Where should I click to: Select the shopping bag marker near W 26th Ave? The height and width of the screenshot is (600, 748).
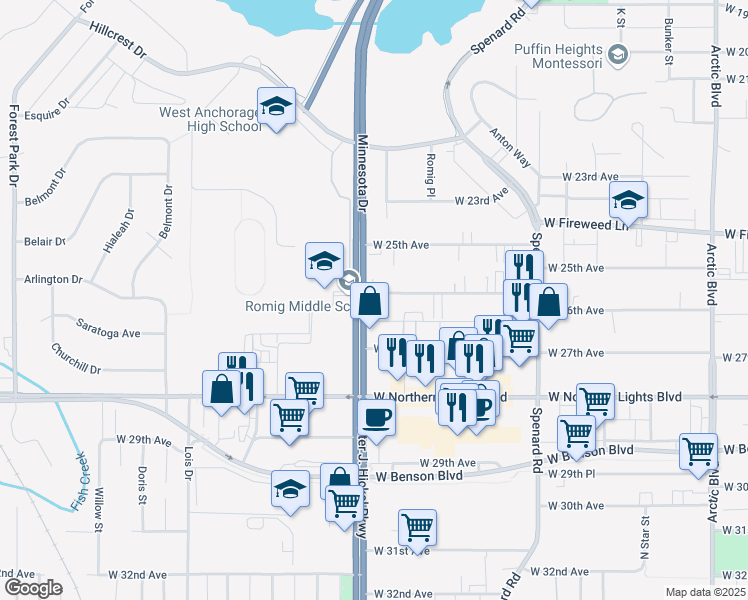549,304
